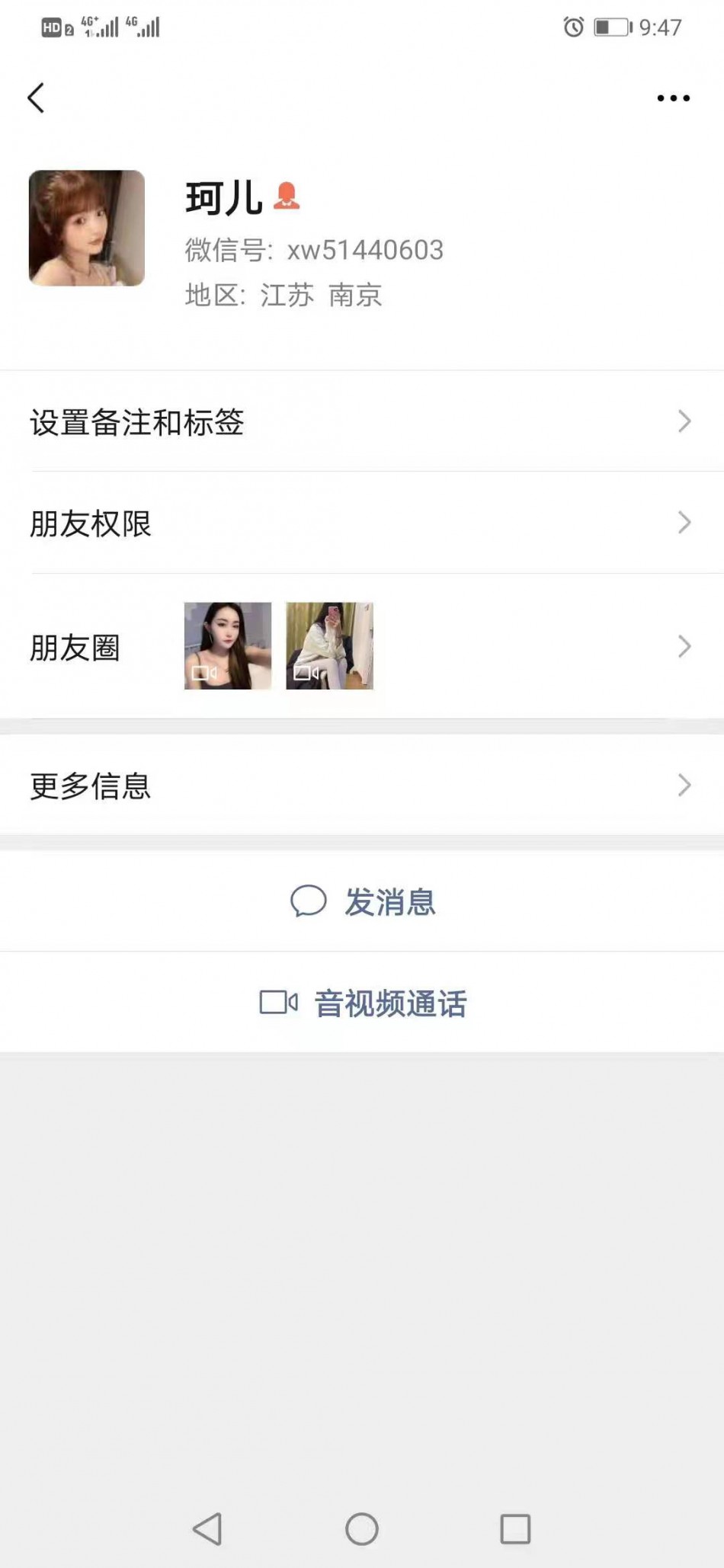This screenshot has height=1568, width=724.
Task: Open 更多信息 details
Action: click(362, 786)
